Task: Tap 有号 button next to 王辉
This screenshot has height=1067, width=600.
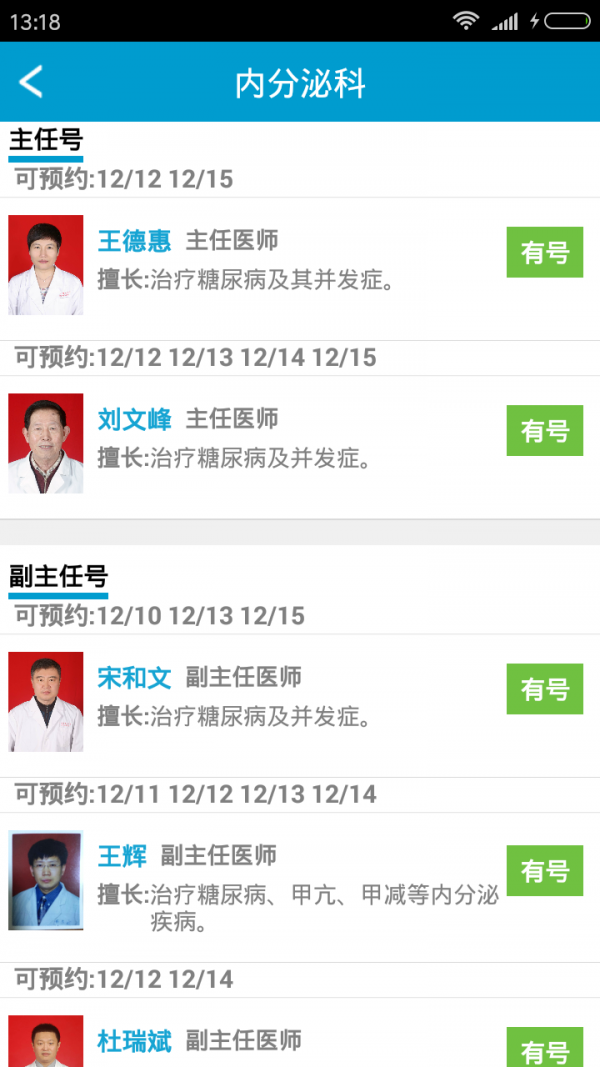Action: click(x=544, y=870)
